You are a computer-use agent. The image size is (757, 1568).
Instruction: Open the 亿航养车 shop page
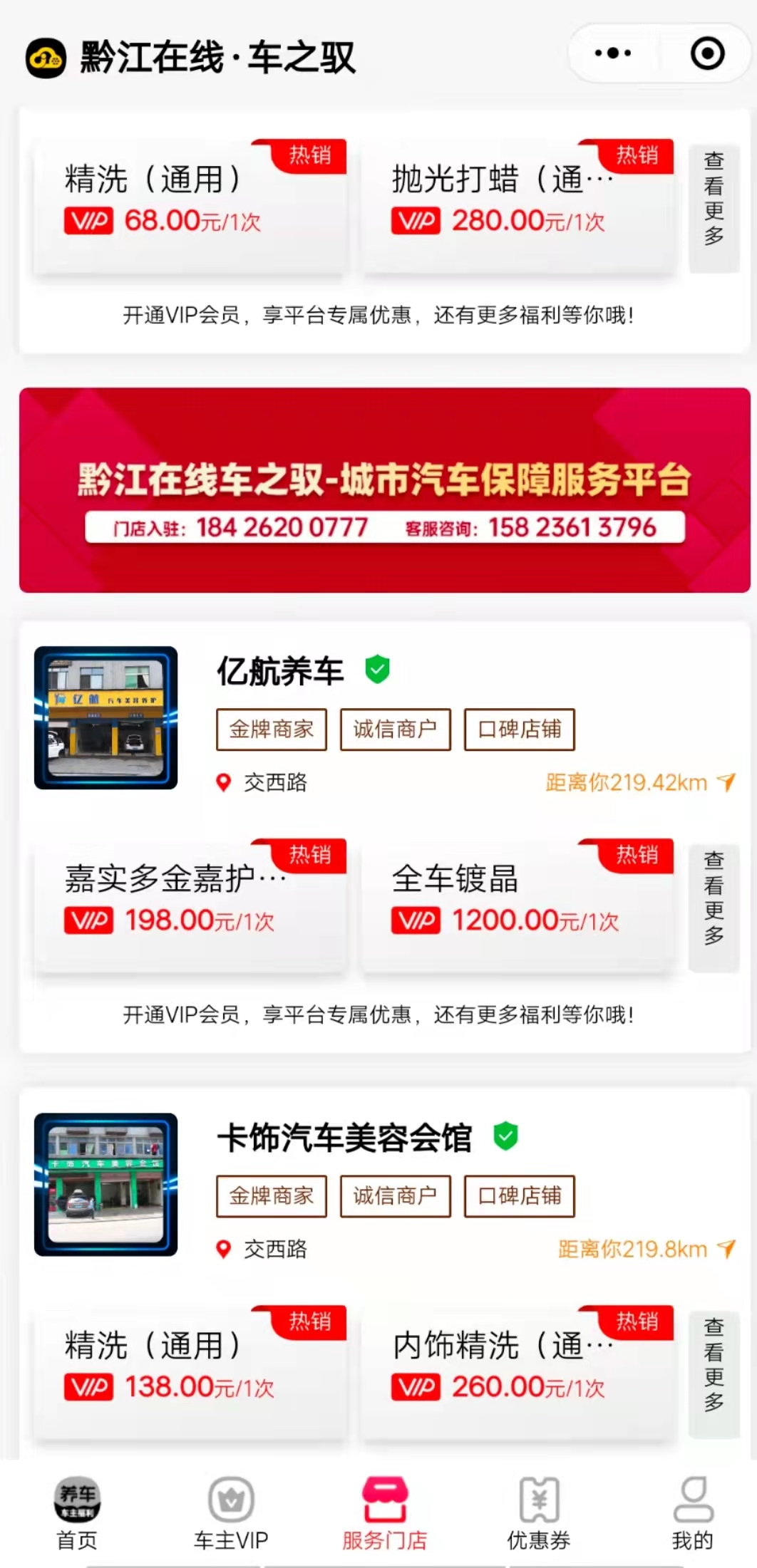tap(281, 671)
